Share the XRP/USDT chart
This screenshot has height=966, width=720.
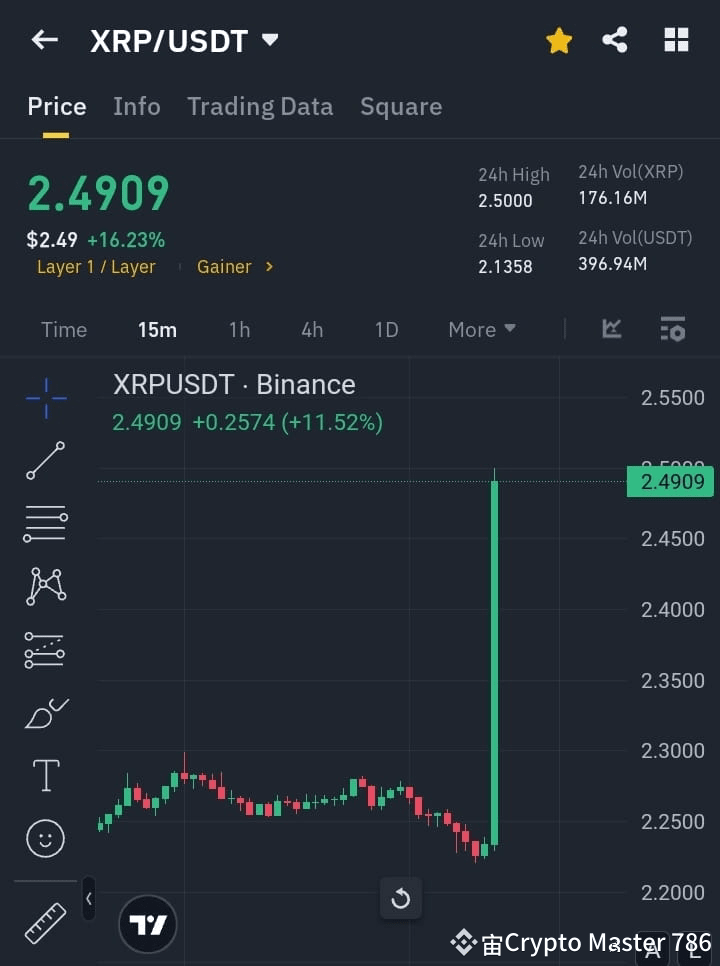[x=615, y=40]
